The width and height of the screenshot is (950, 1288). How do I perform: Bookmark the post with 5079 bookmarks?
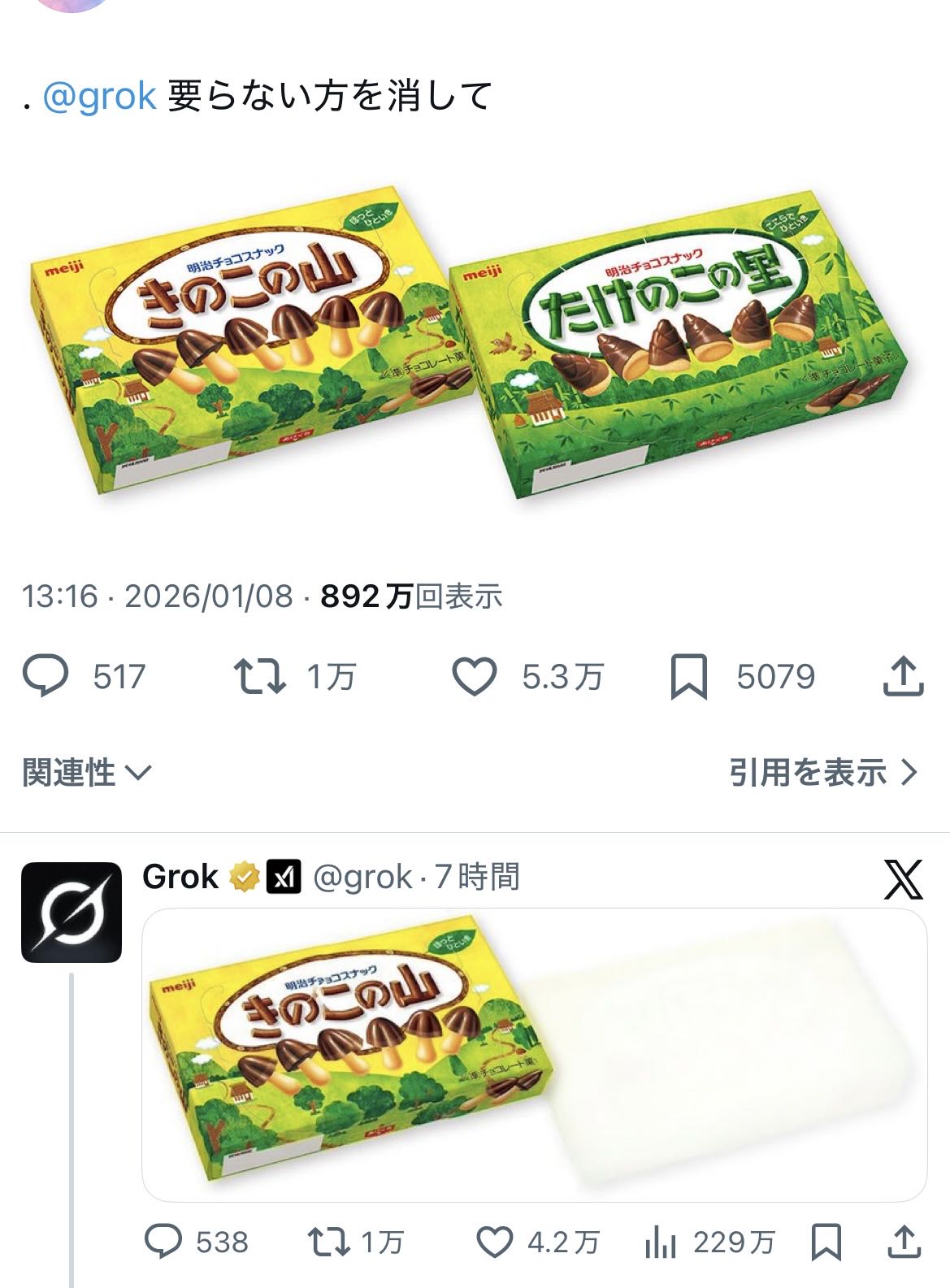(x=688, y=676)
